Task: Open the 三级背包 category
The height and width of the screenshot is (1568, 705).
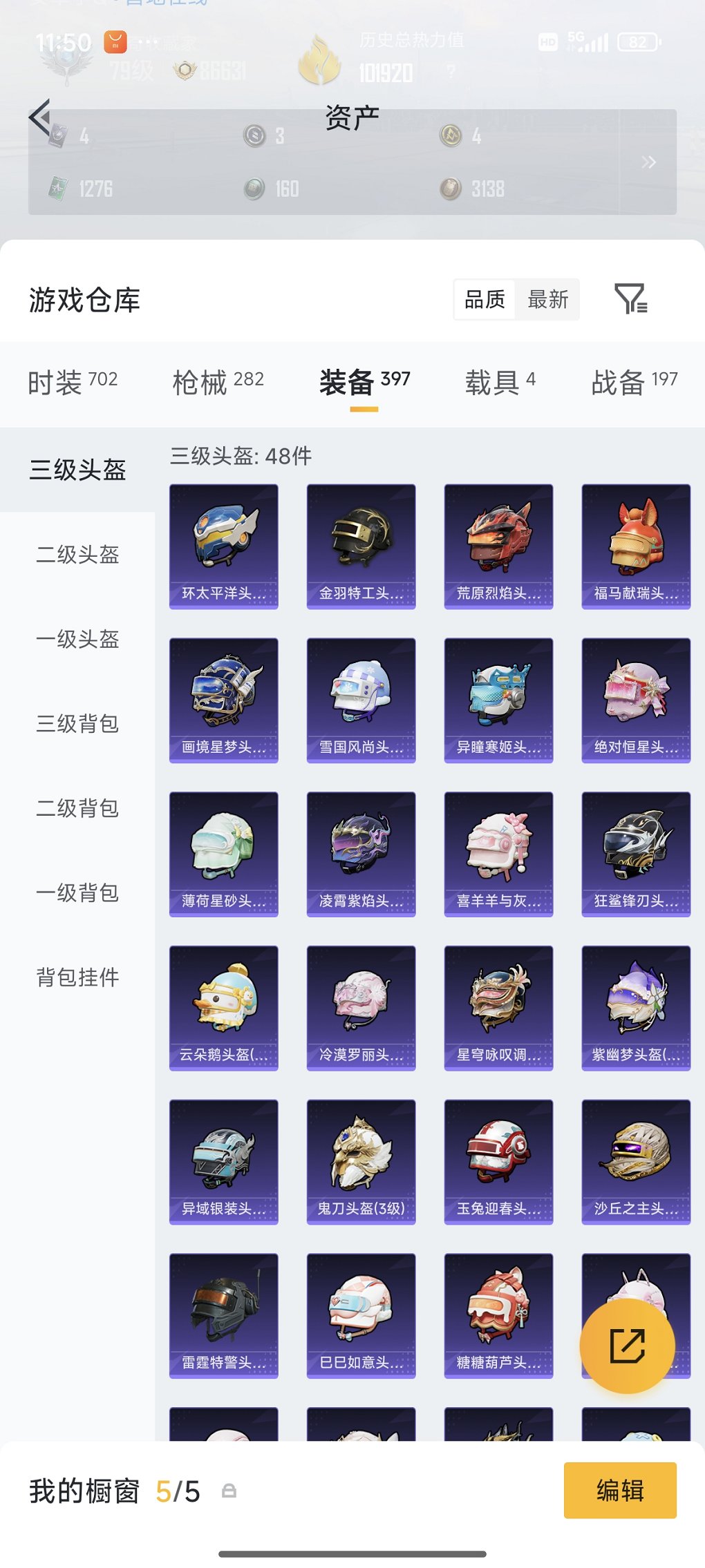Action: [77, 723]
